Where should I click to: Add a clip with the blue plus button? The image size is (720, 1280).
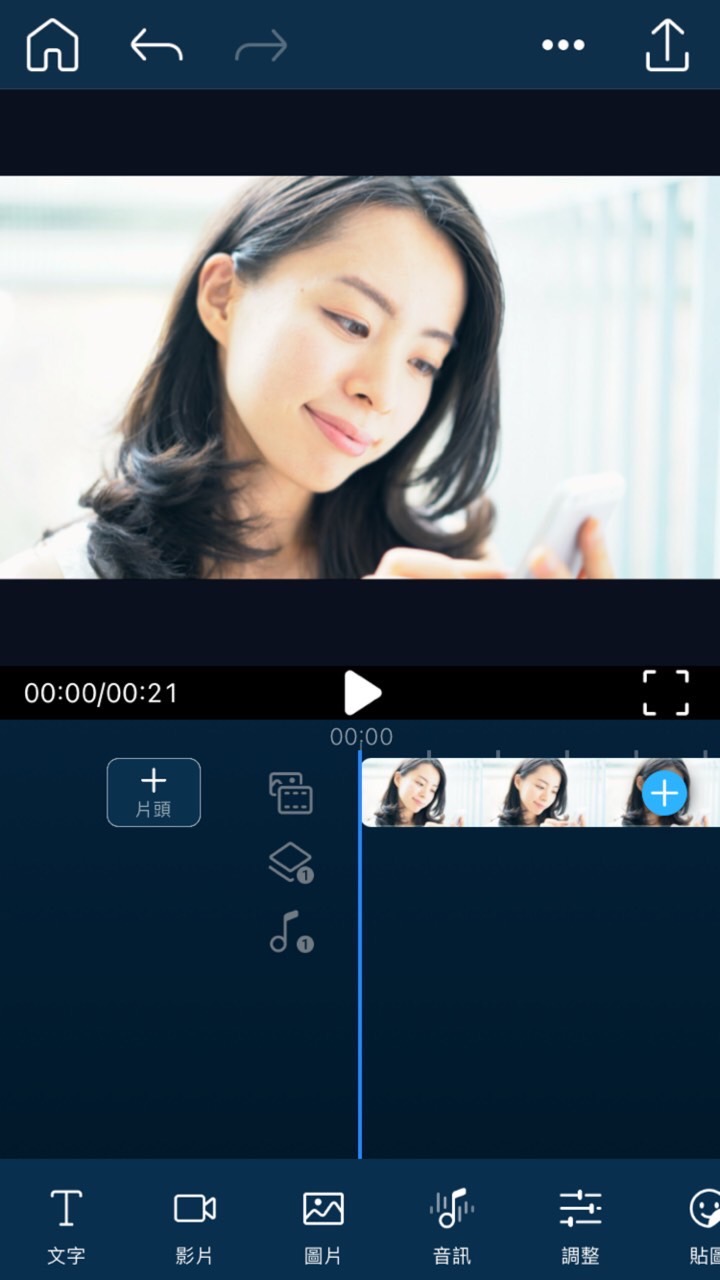pyautogui.click(x=664, y=794)
